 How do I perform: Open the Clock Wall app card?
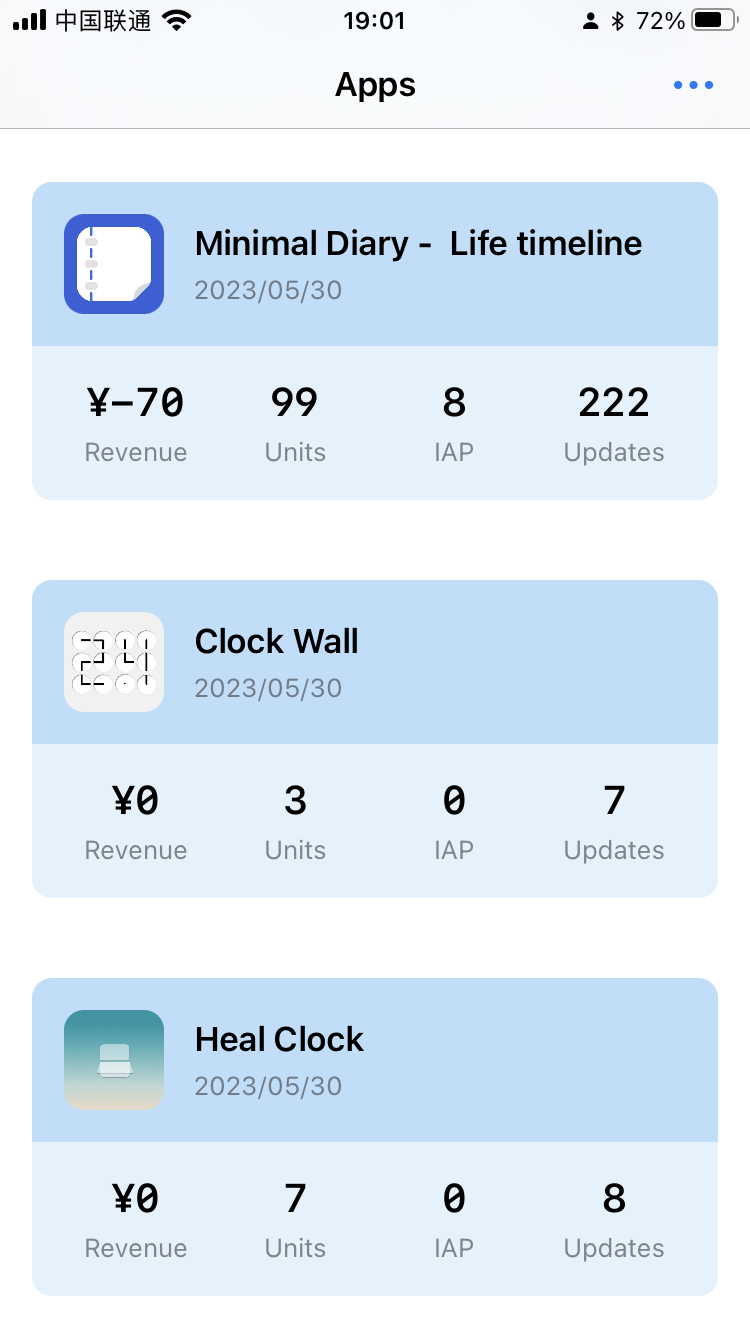375,739
